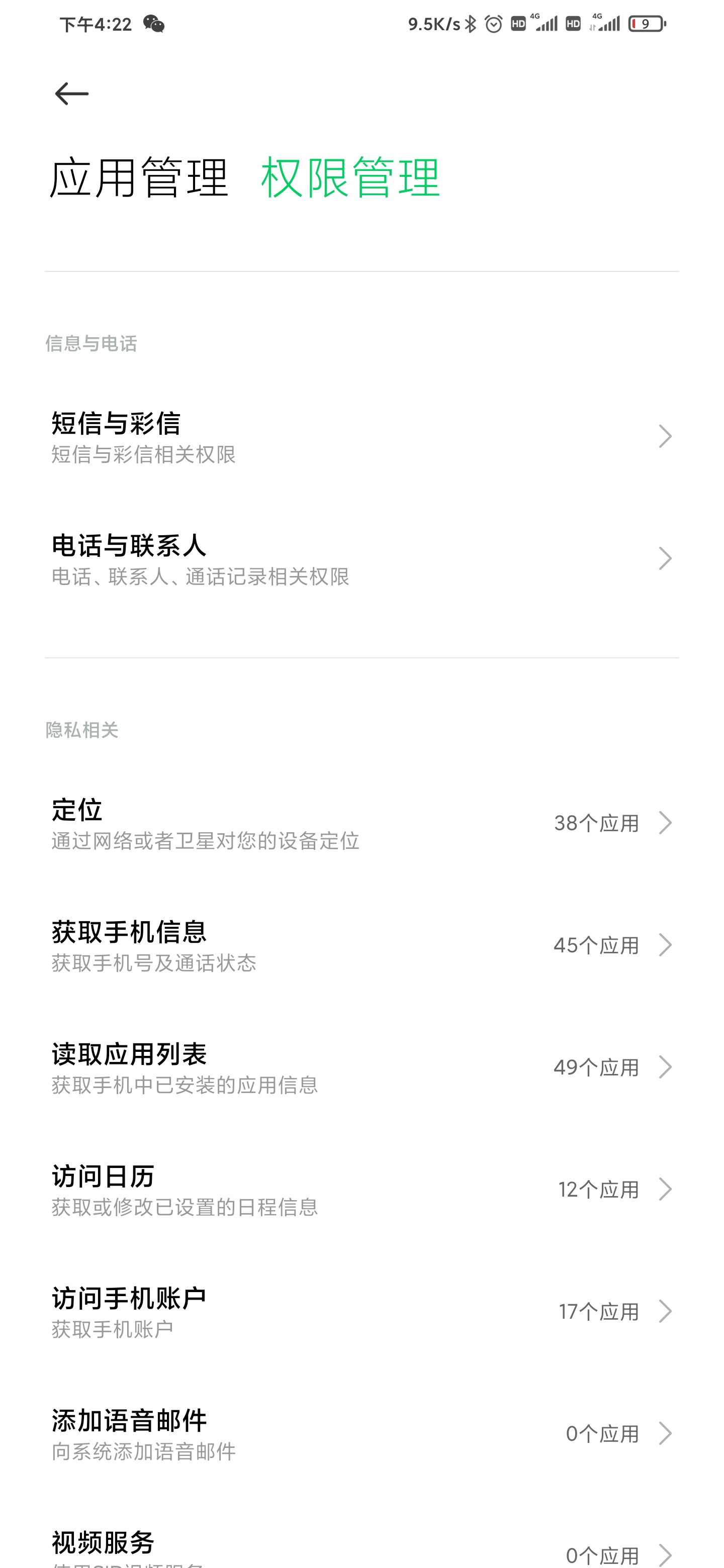Open 访问日历 permission settings

(361, 1190)
